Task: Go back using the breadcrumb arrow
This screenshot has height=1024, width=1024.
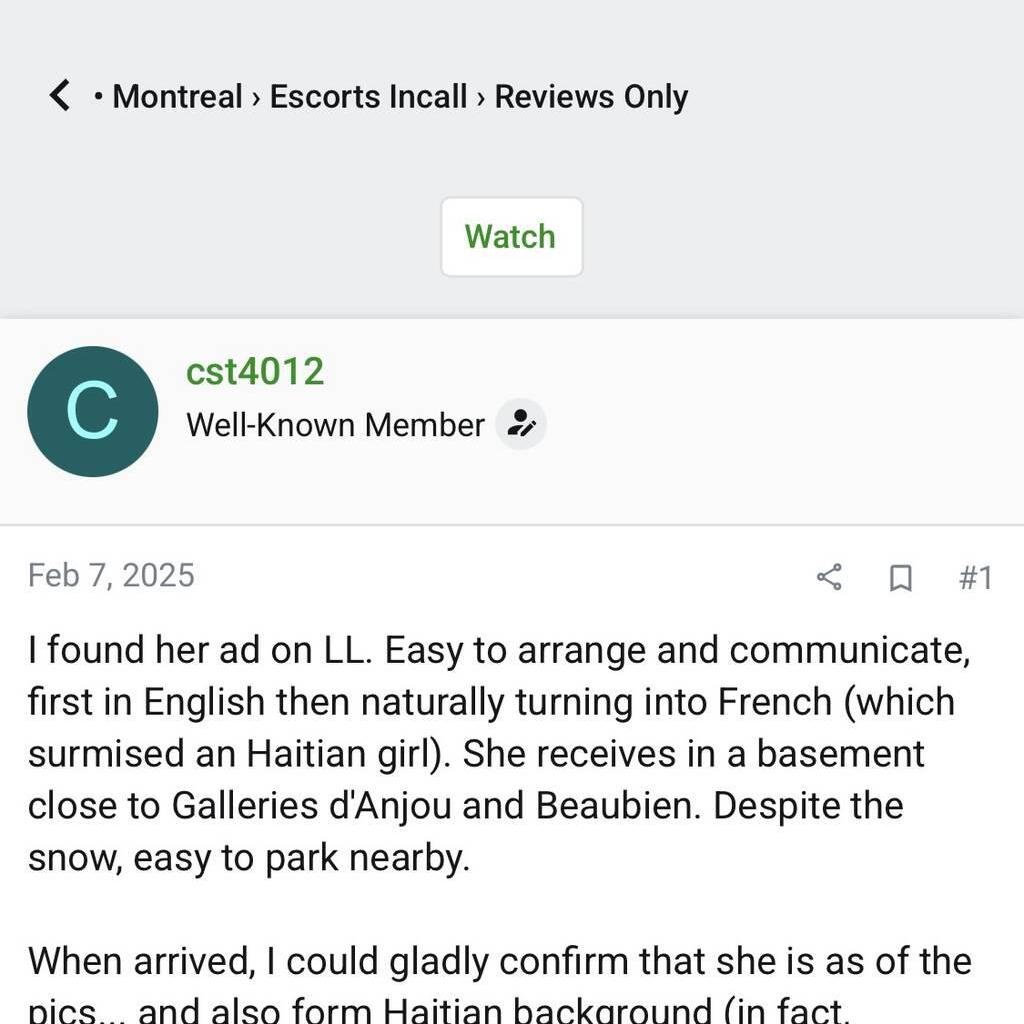Action: click(60, 96)
